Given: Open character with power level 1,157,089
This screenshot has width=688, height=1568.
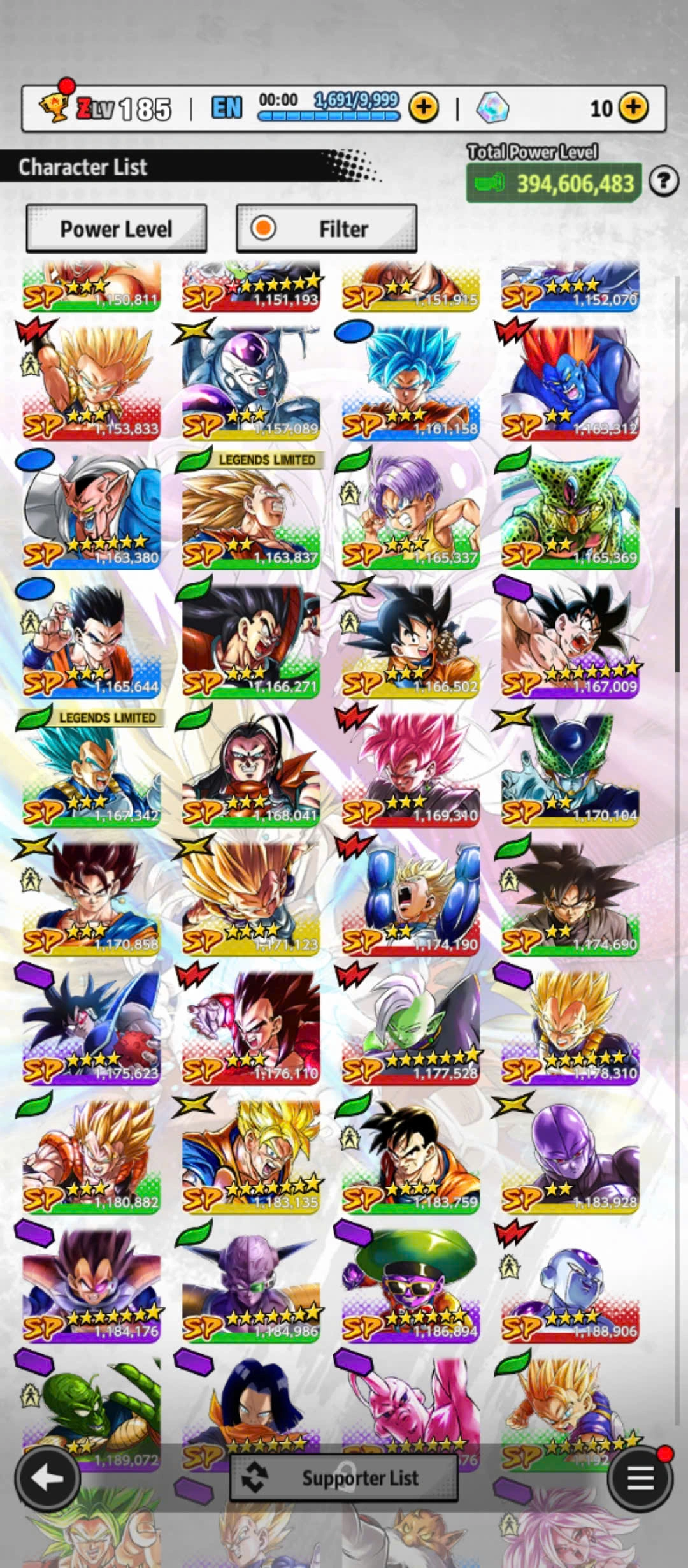Looking at the screenshot, I should click(x=251, y=381).
